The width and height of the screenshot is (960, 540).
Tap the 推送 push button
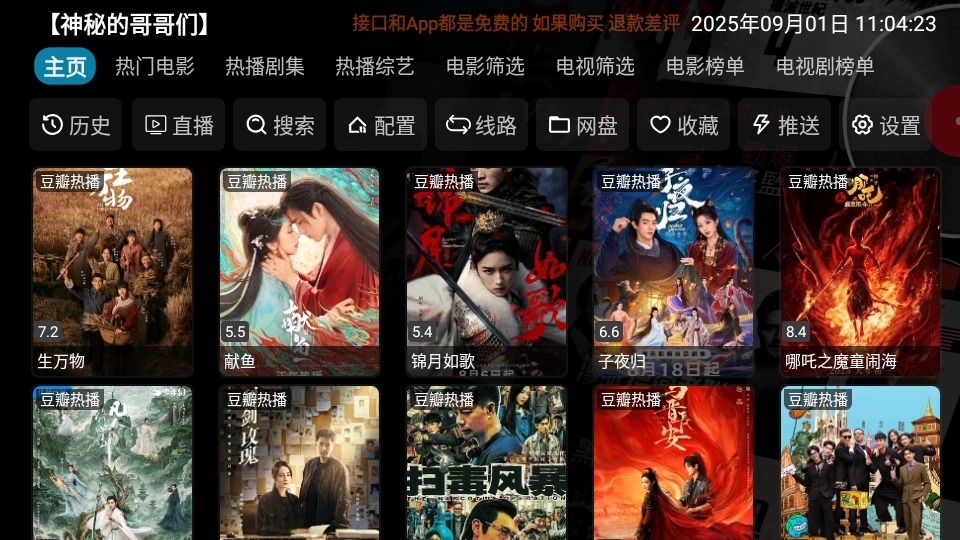point(785,125)
